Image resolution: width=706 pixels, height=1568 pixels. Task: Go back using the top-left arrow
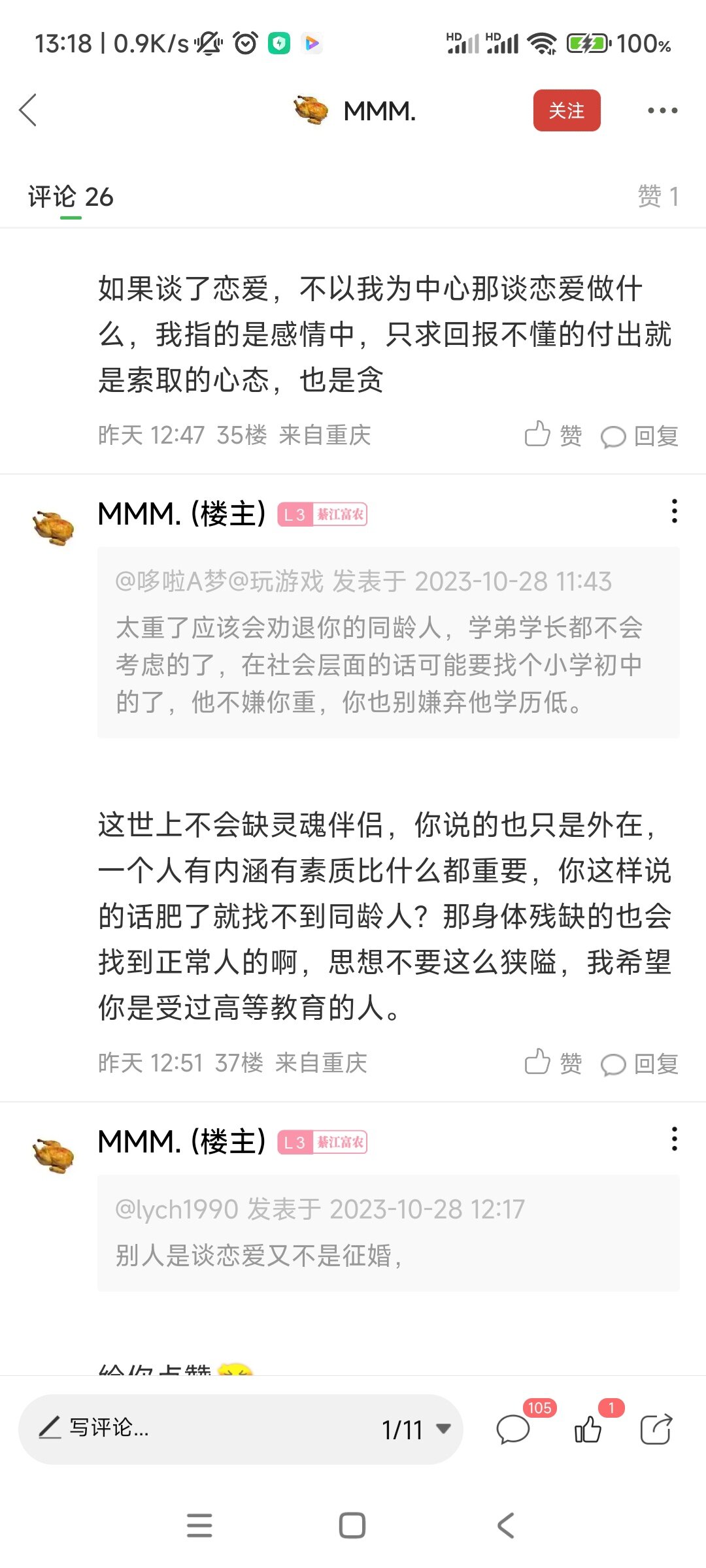coord(28,110)
